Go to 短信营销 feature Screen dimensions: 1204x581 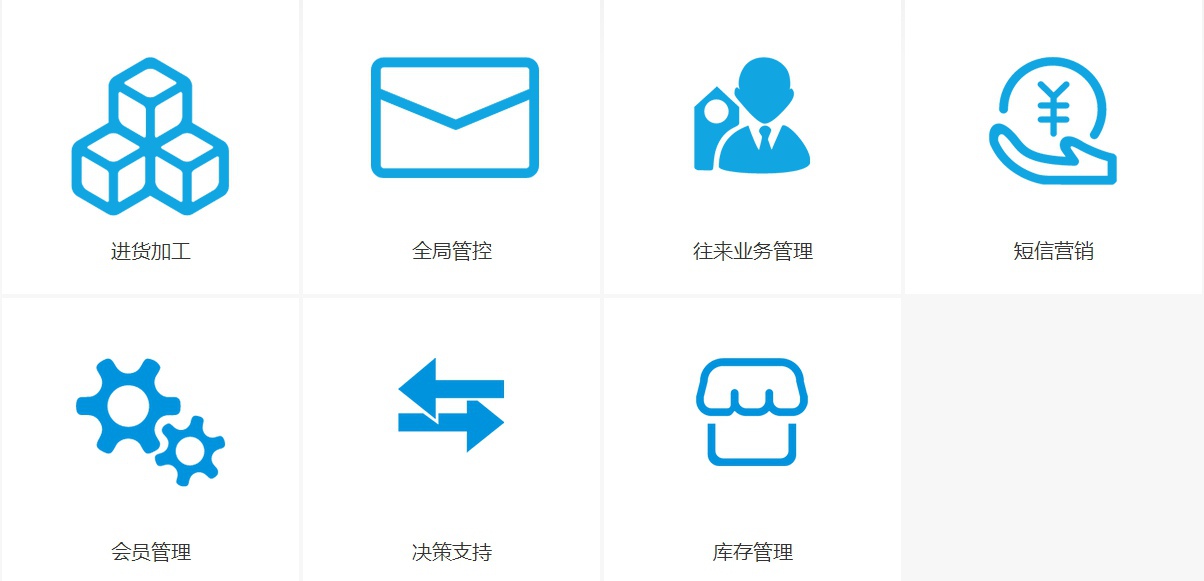click(1053, 150)
